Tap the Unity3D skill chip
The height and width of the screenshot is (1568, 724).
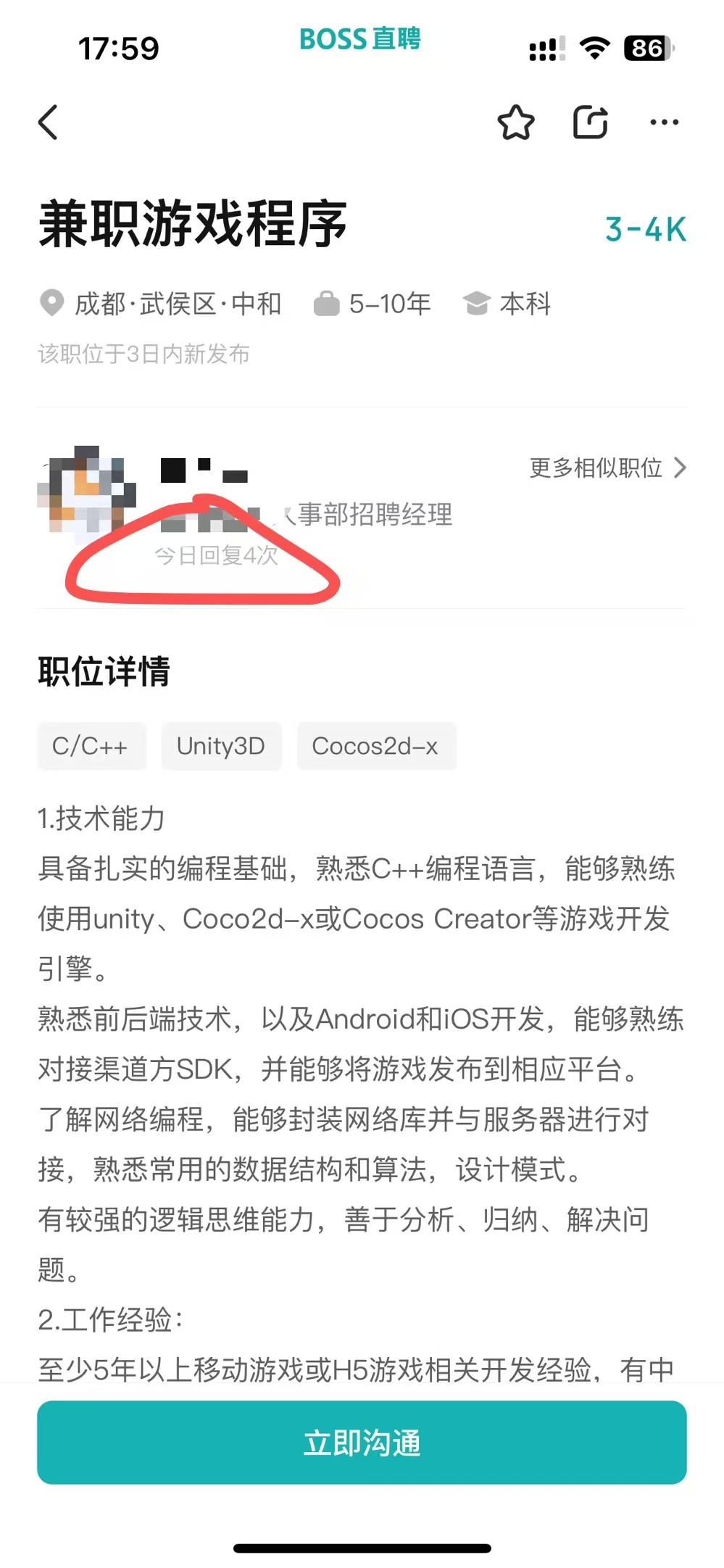221,746
